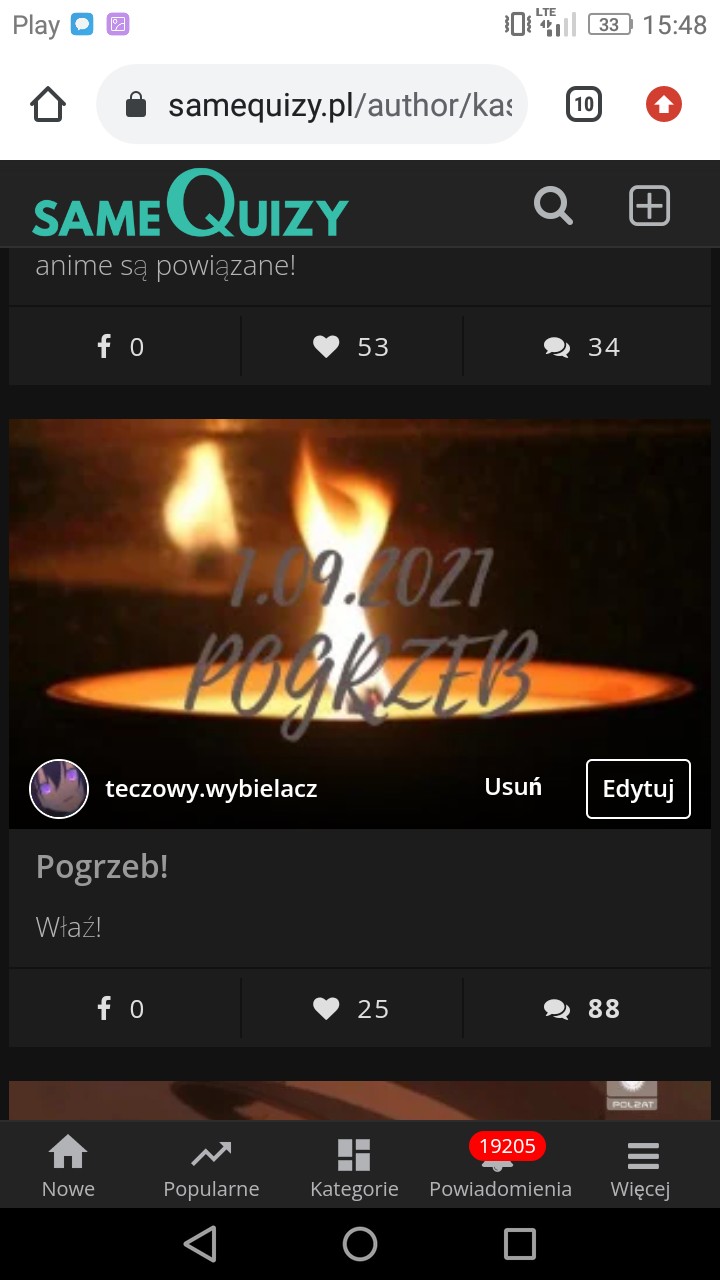Open the Więcej menu
Image resolution: width=720 pixels, height=1280 pixels.
(640, 1167)
